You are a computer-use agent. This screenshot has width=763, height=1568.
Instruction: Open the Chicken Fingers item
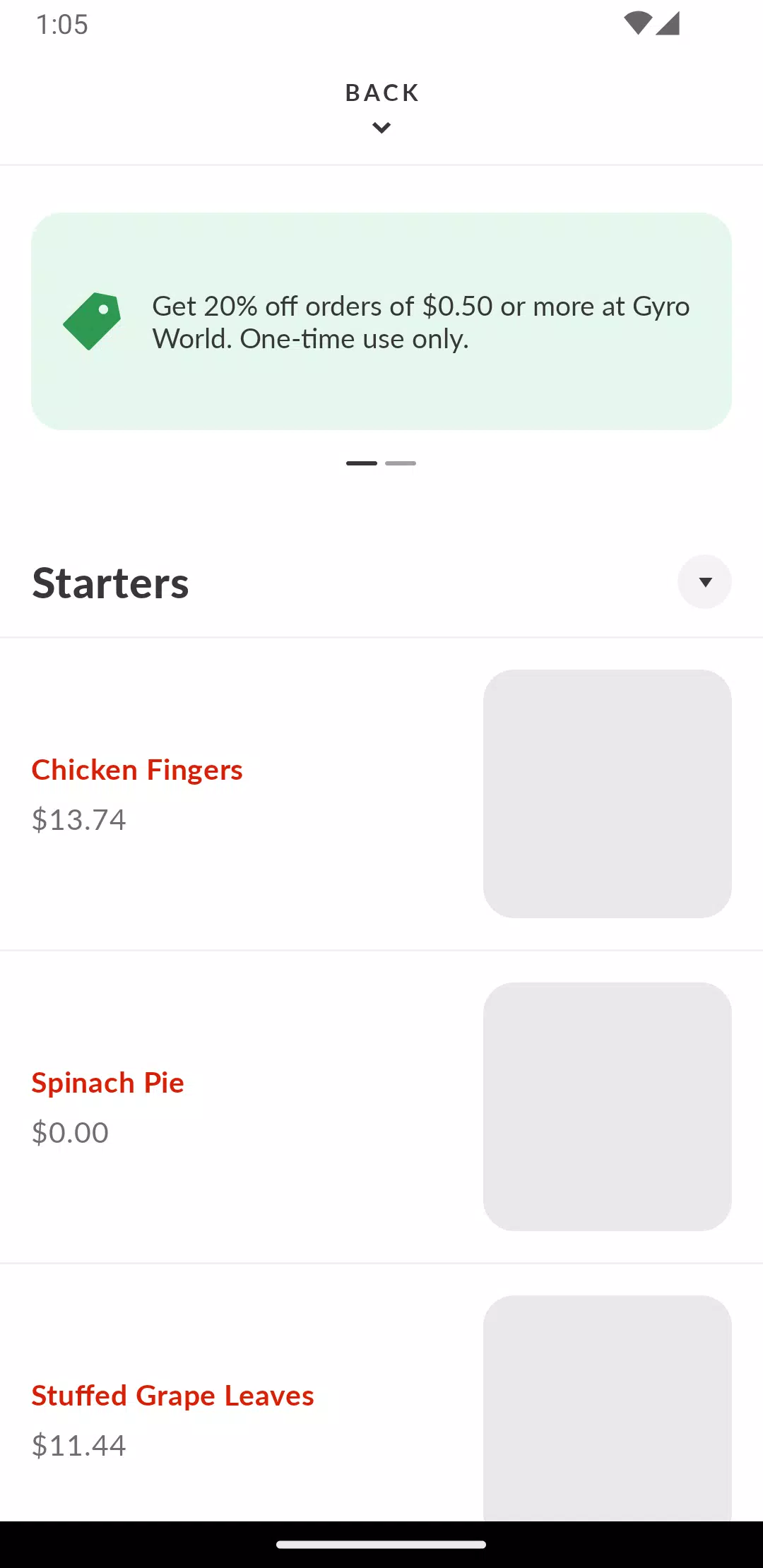point(381,794)
